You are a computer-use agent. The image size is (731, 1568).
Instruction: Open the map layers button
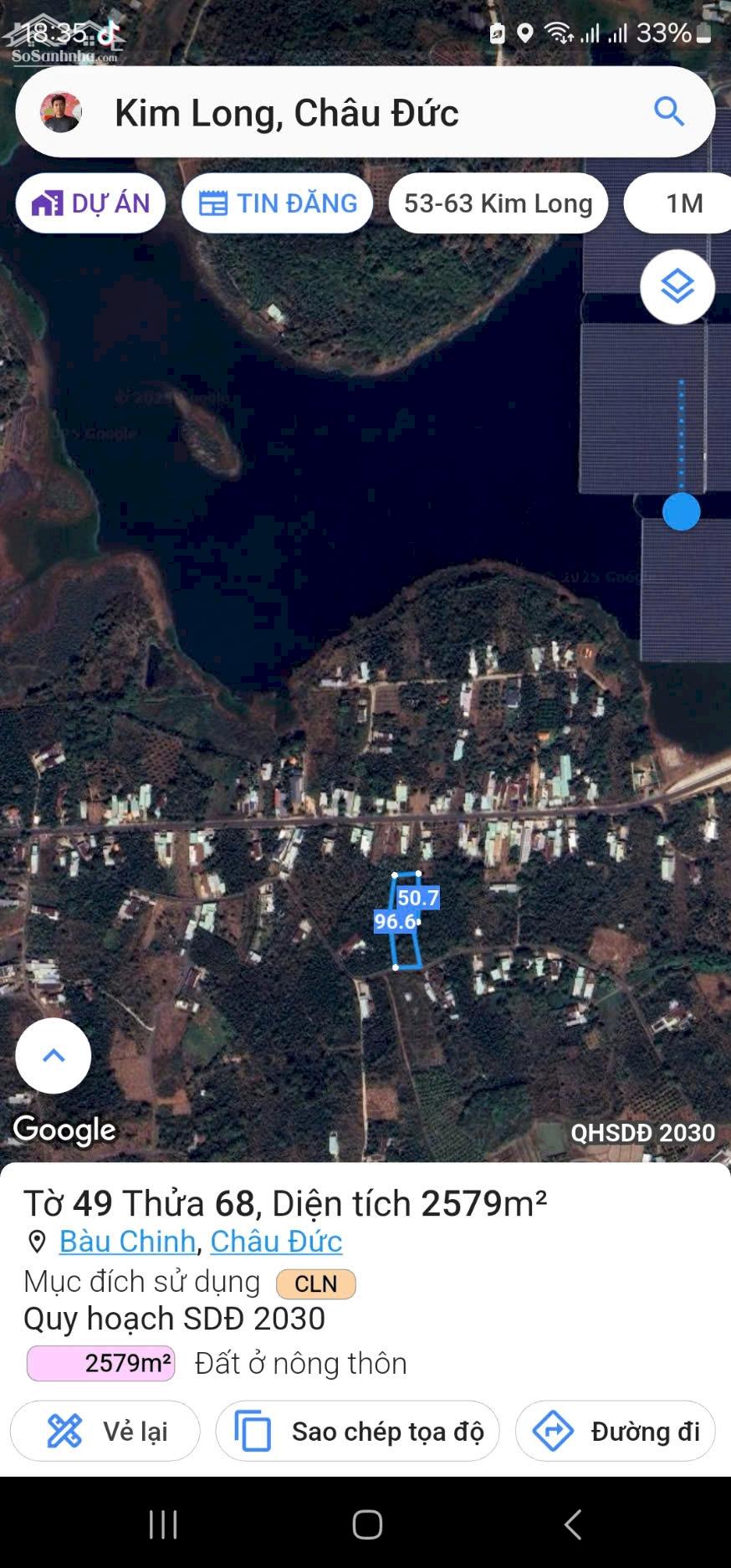(677, 287)
